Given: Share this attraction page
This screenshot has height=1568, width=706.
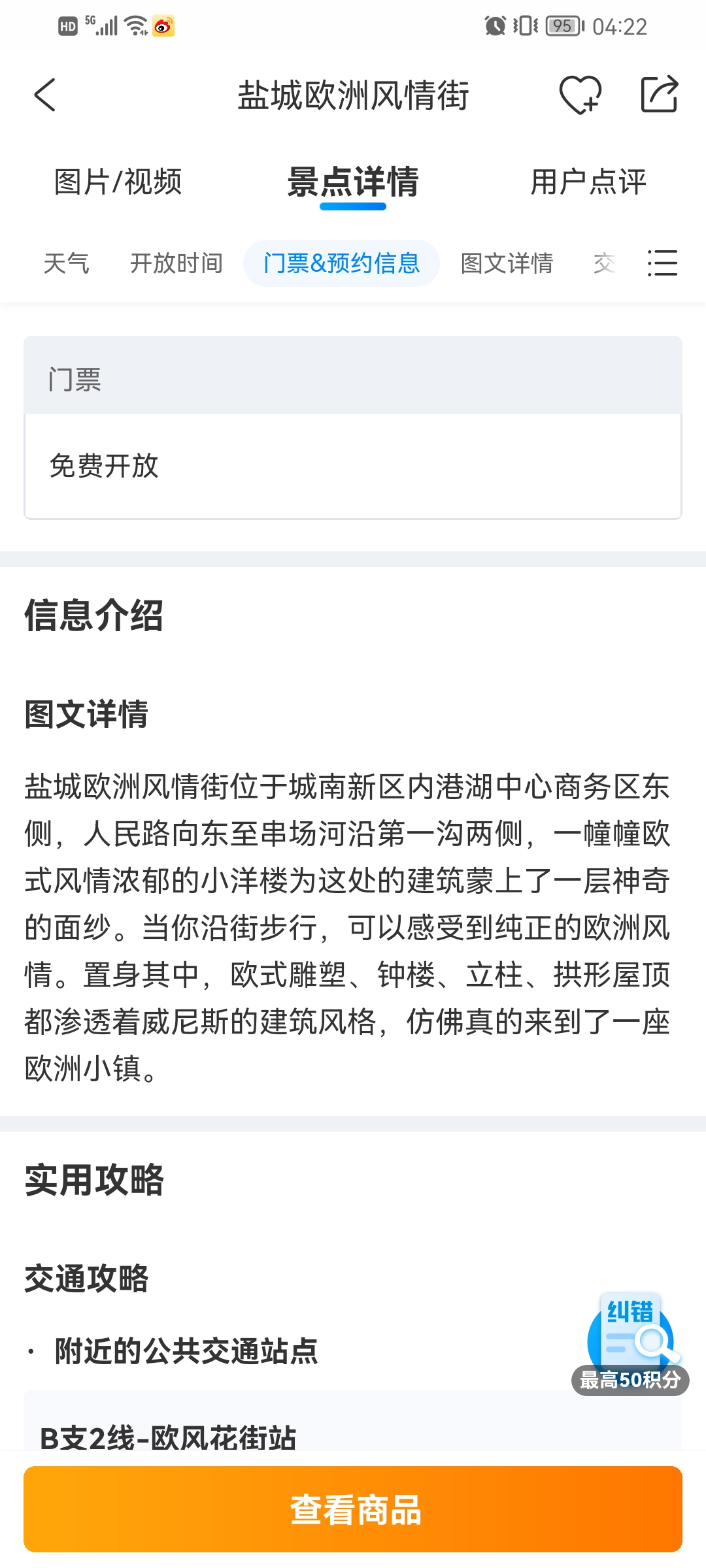Looking at the screenshot, I should [x=659, y=95].
